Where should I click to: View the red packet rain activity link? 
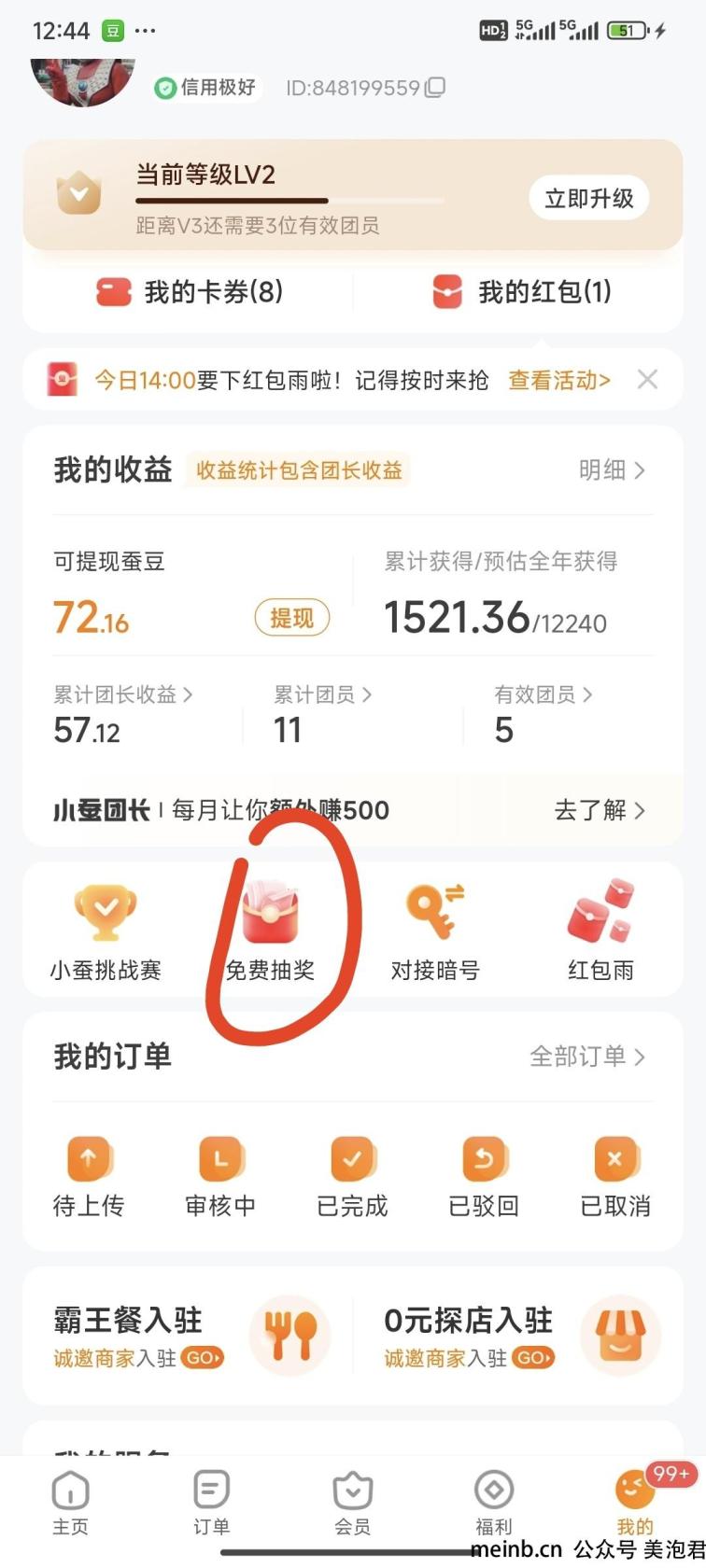558,380
